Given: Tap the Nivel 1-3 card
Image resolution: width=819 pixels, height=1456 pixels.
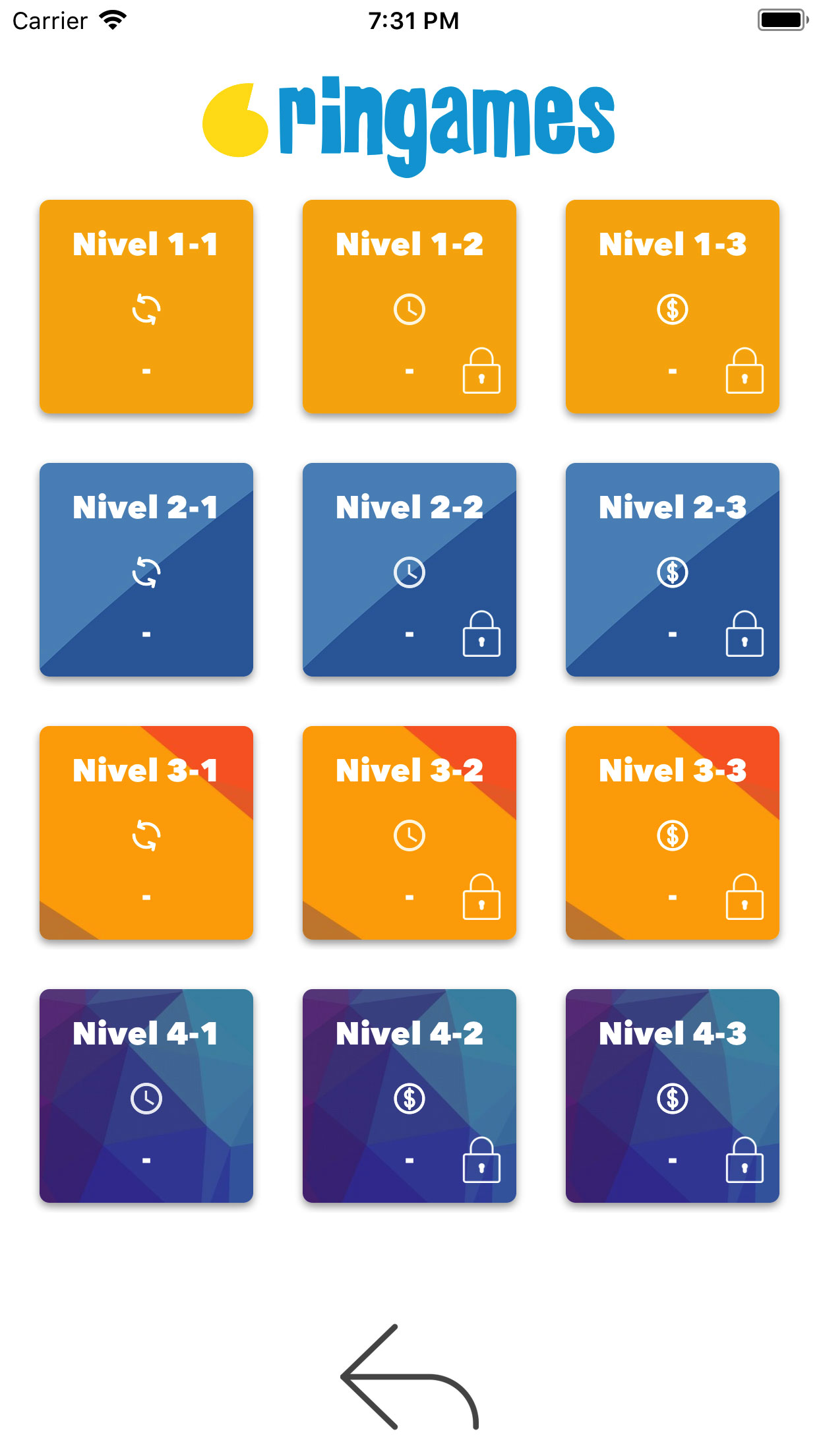Looking at the screenshot, I should (673, 307).
